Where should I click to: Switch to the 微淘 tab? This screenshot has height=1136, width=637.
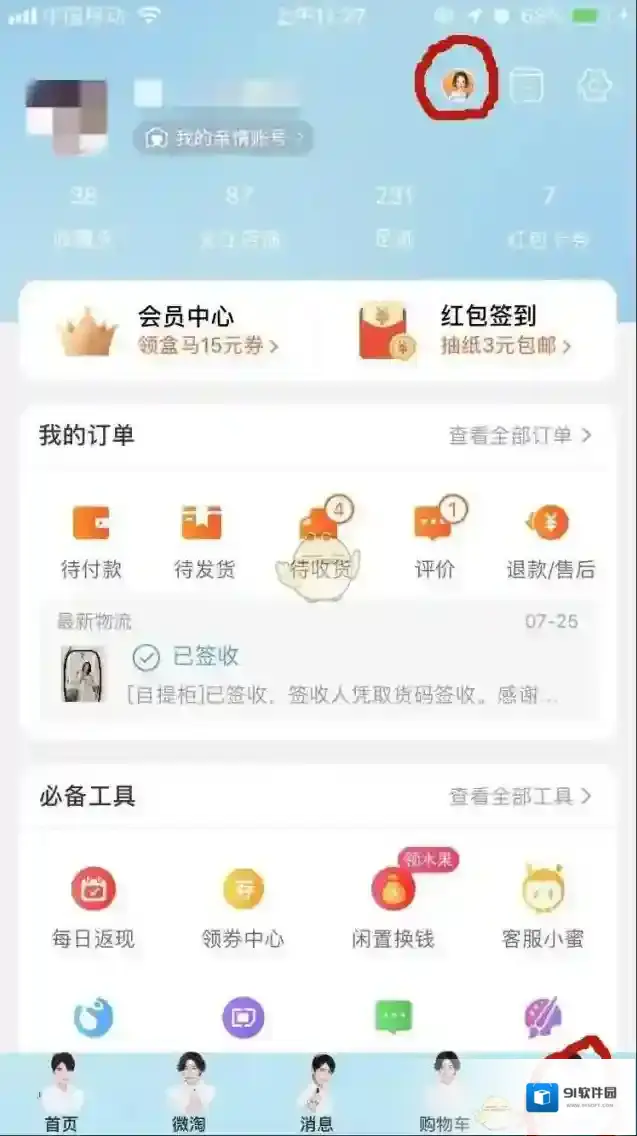189,1094
